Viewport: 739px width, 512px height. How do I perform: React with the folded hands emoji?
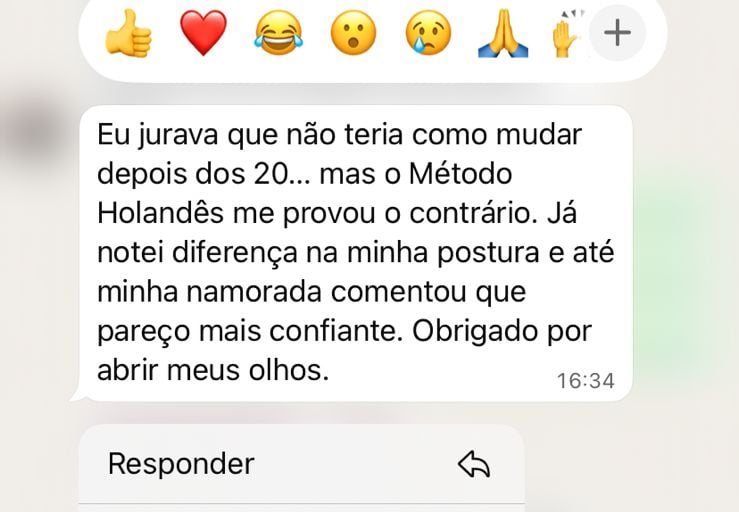click(503, 35)
